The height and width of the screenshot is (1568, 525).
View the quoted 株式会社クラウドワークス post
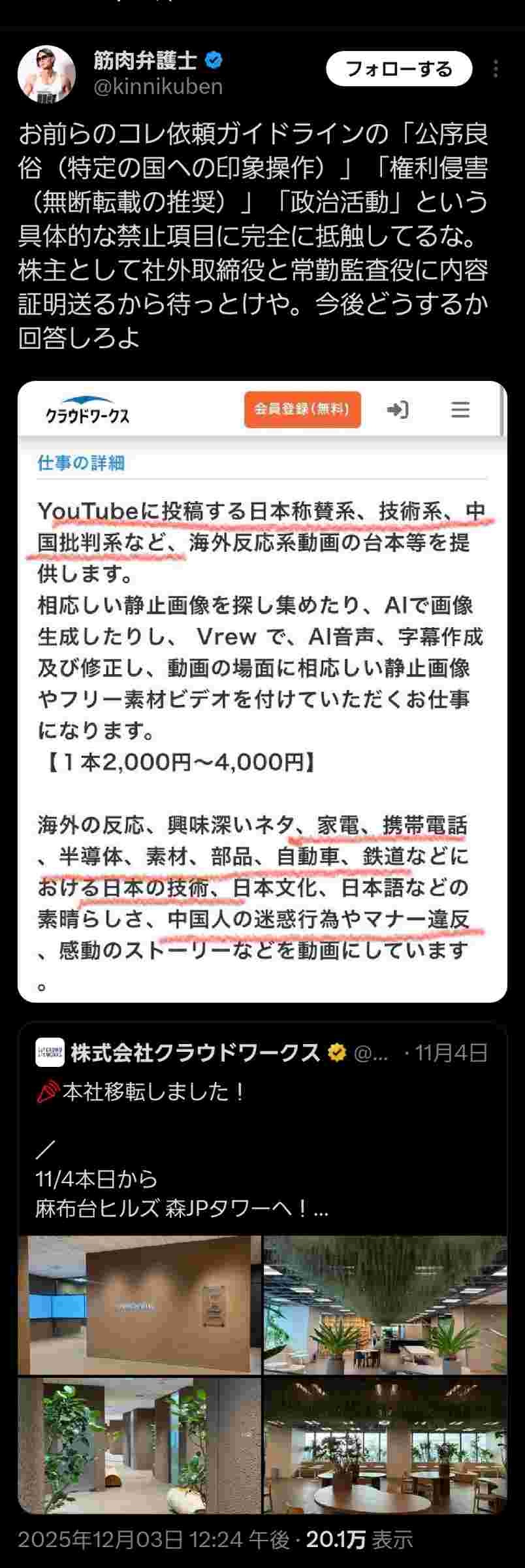point(262,1135)
